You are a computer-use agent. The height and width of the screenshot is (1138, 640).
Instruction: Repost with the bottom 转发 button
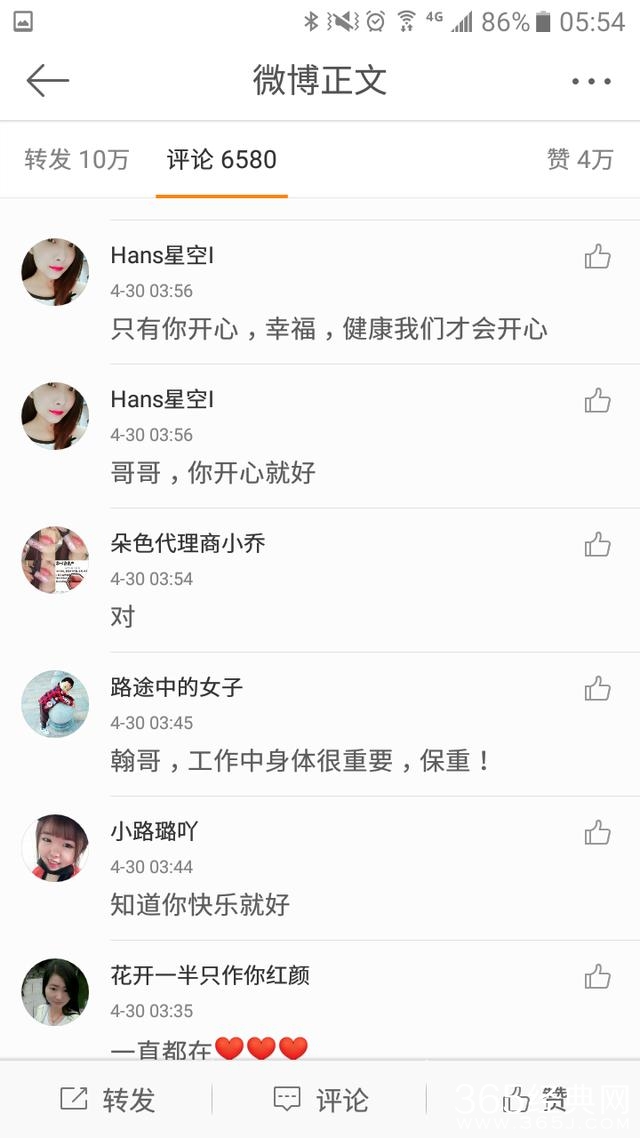108,1100
